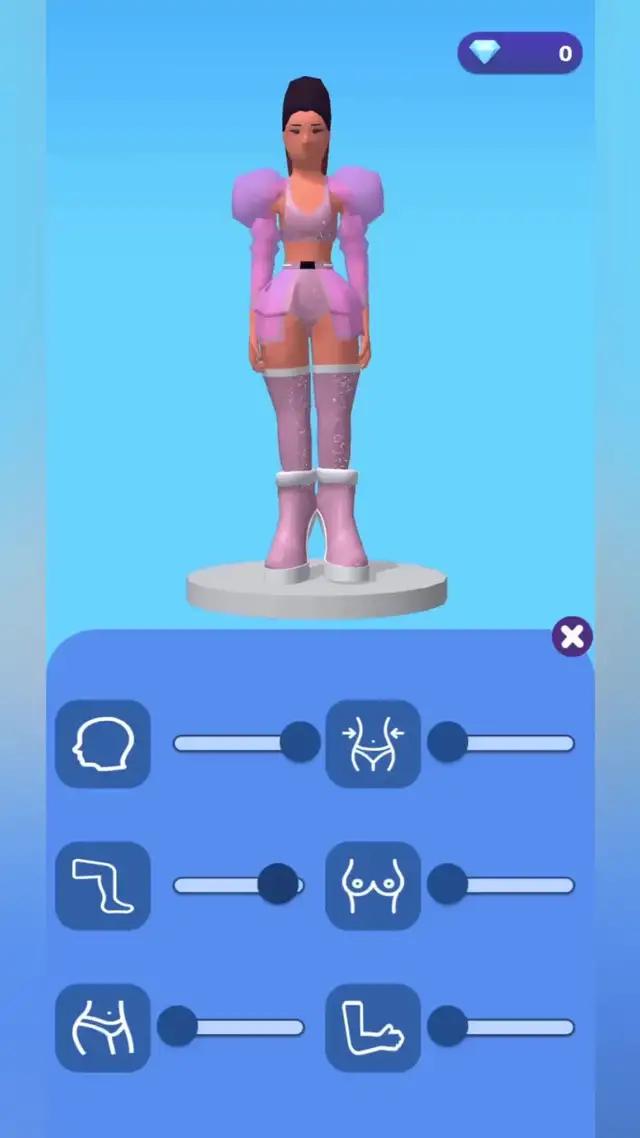
Task: Close the body customization panel
Action: point(572,637)
